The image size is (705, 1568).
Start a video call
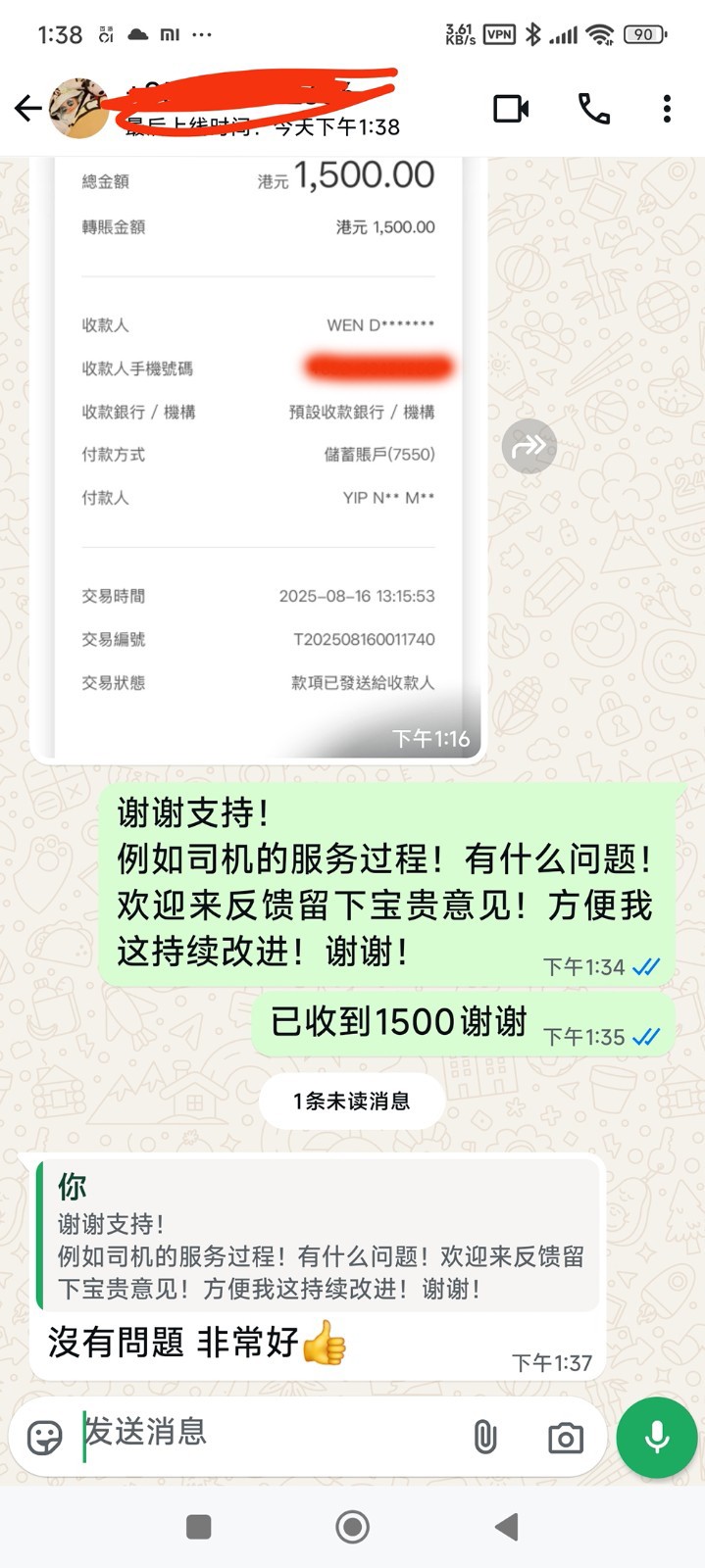511,108
